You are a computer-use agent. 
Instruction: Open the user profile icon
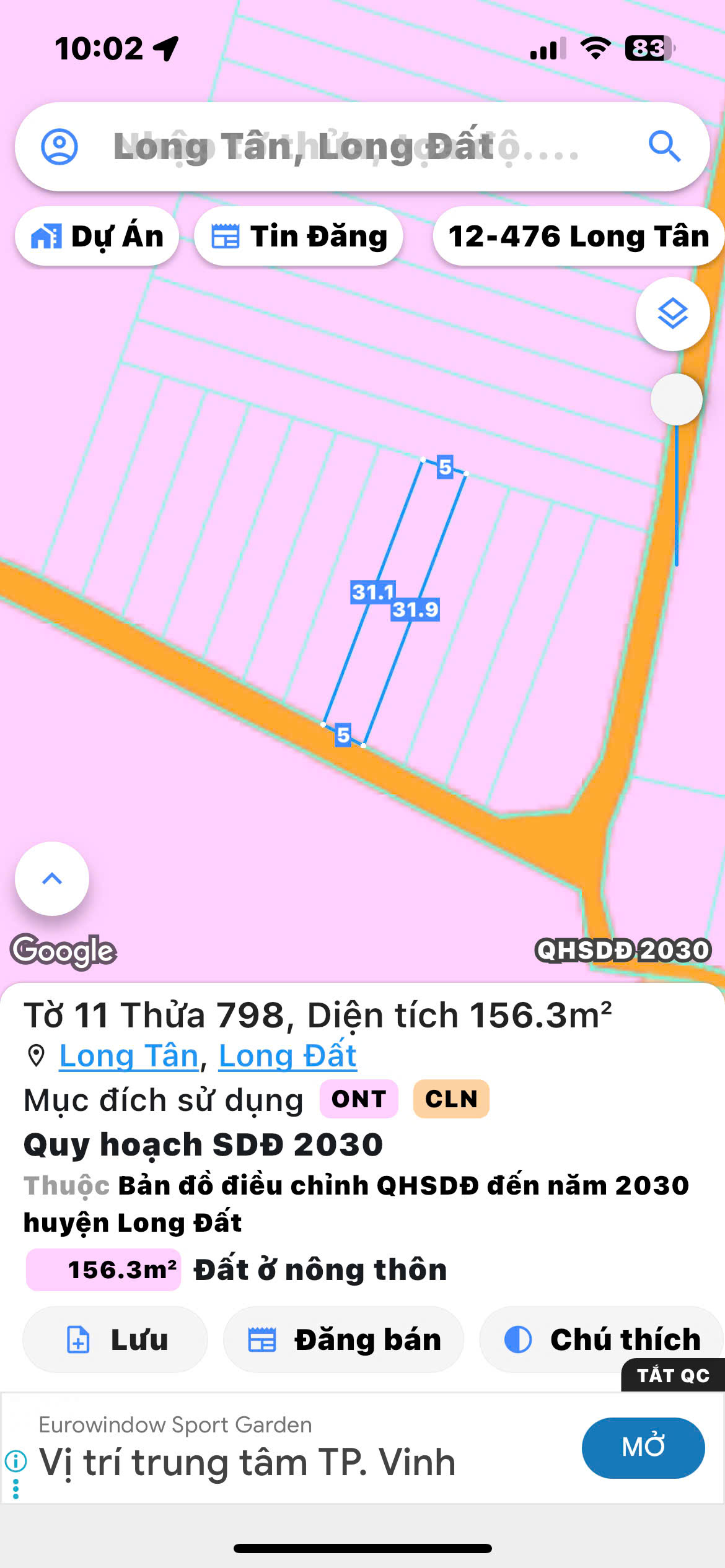(x=59, y=147)
